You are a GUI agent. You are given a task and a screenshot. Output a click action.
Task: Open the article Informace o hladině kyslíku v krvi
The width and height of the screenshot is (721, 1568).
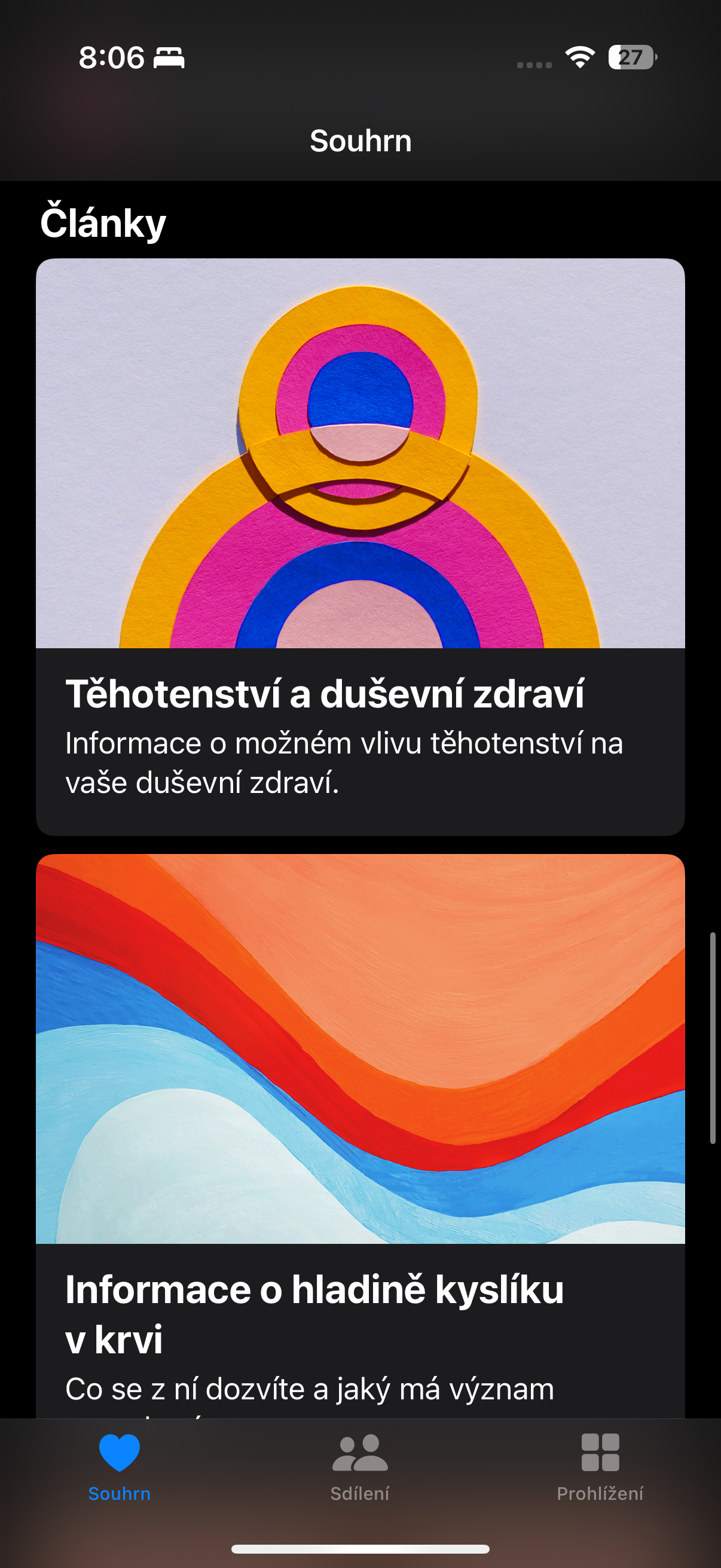(x=360, y=1308)
